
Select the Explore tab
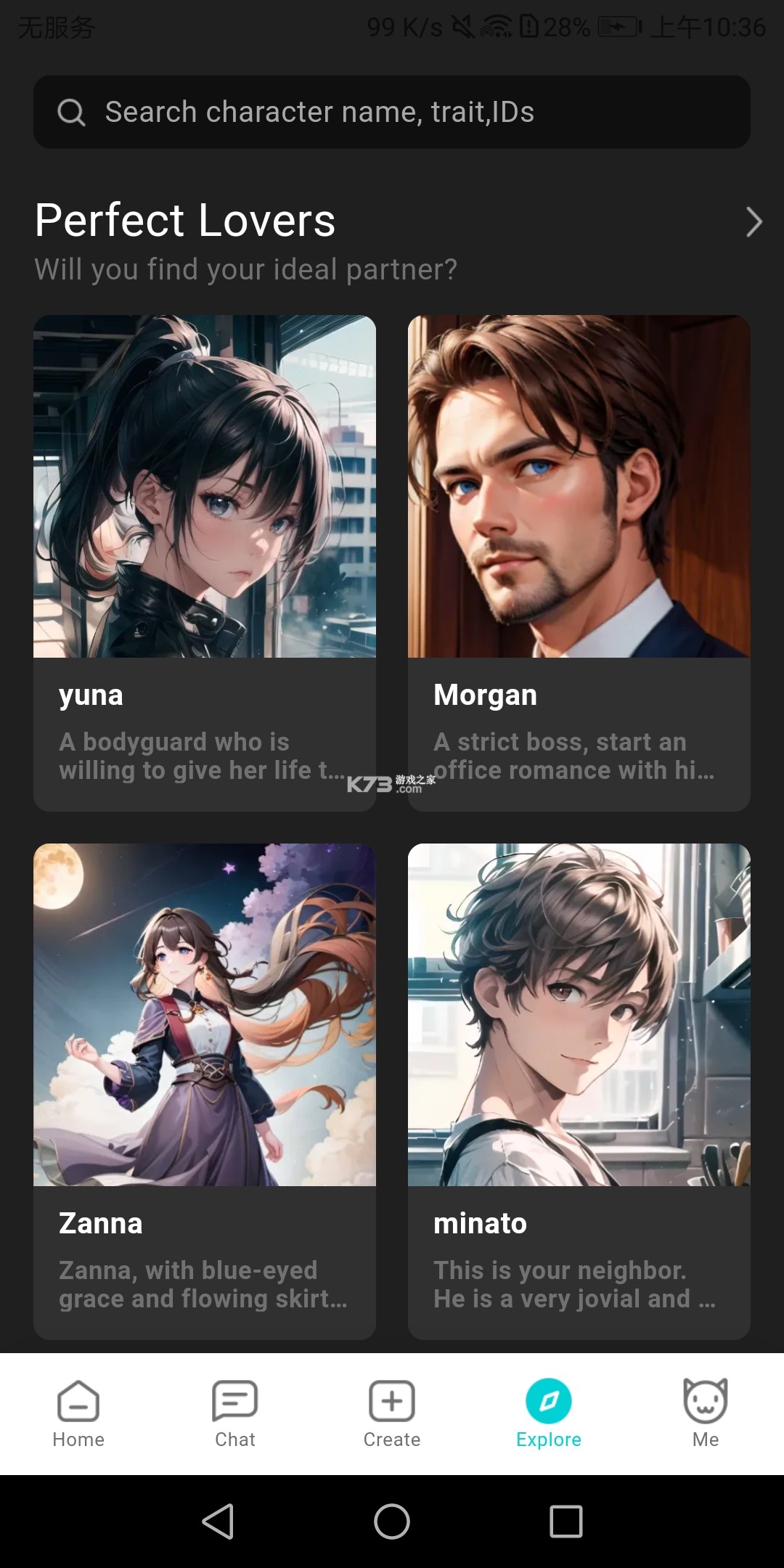(549, 1413)
